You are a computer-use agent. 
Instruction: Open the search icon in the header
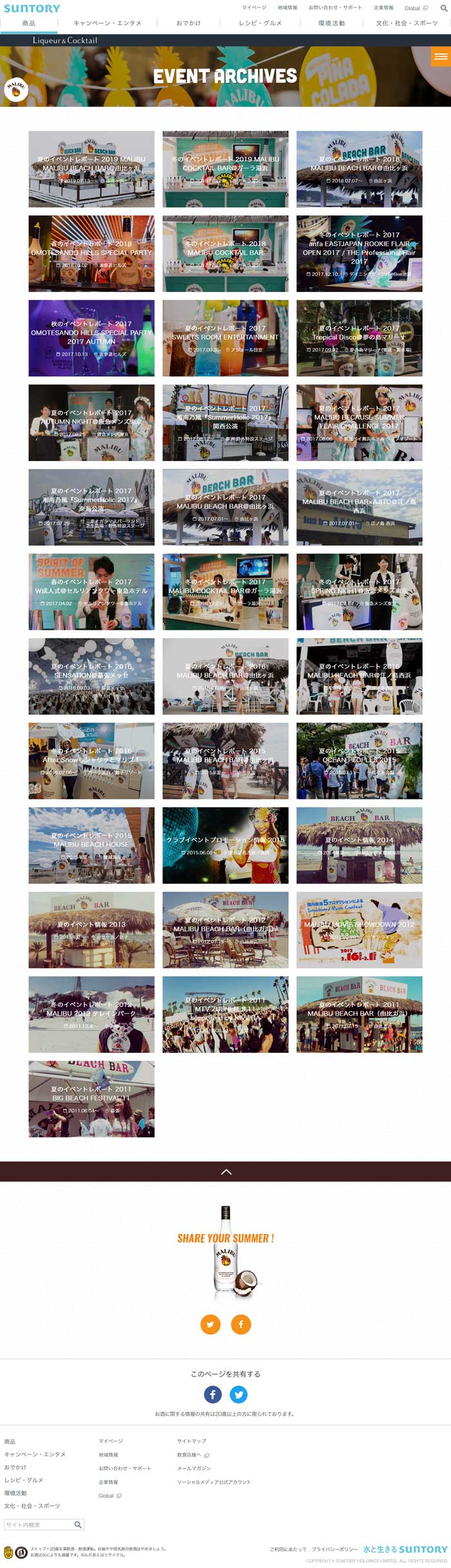pyautogui.click(x=443, y=8)
